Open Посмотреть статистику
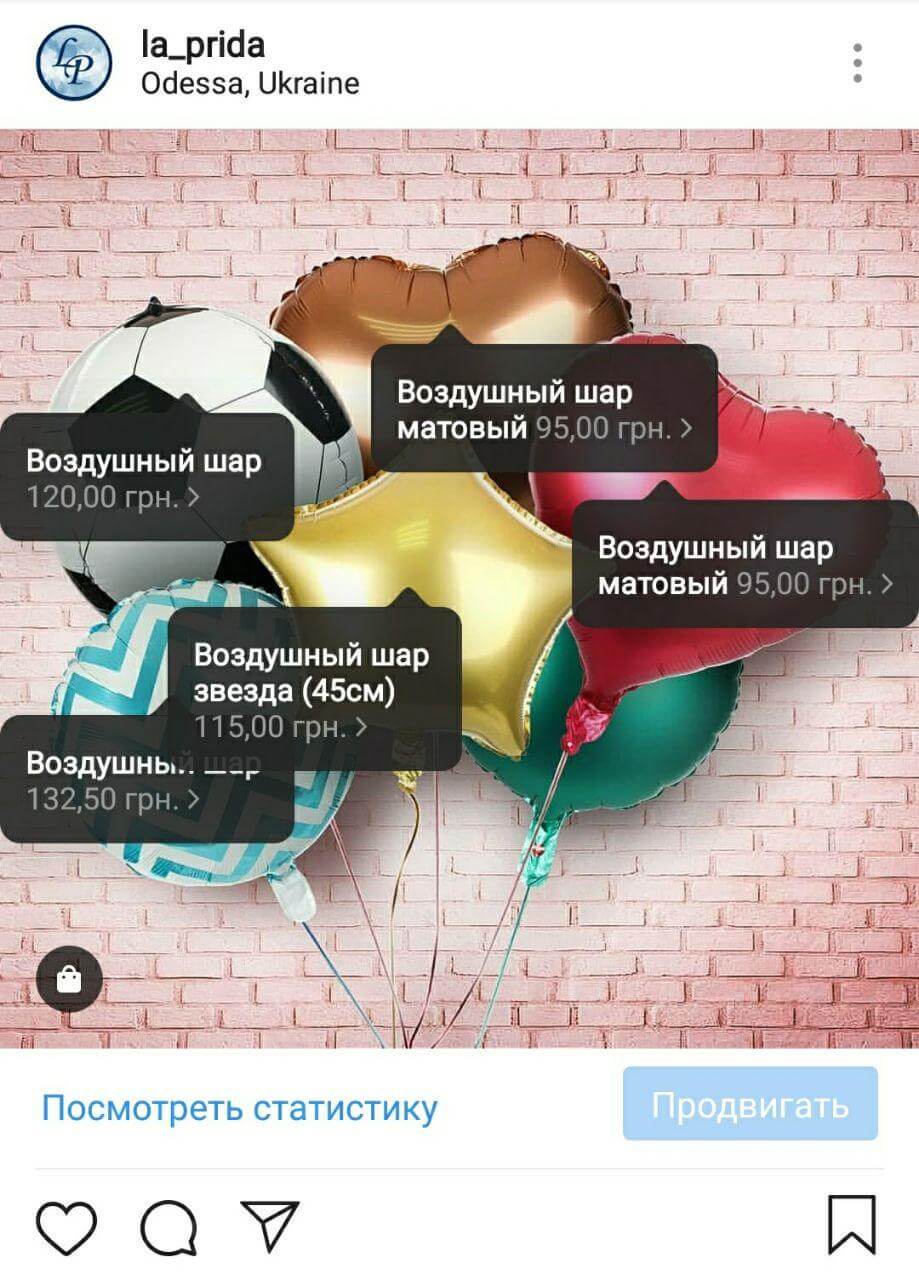This screenshot has width=919, height=1280. pos(239,1108)
